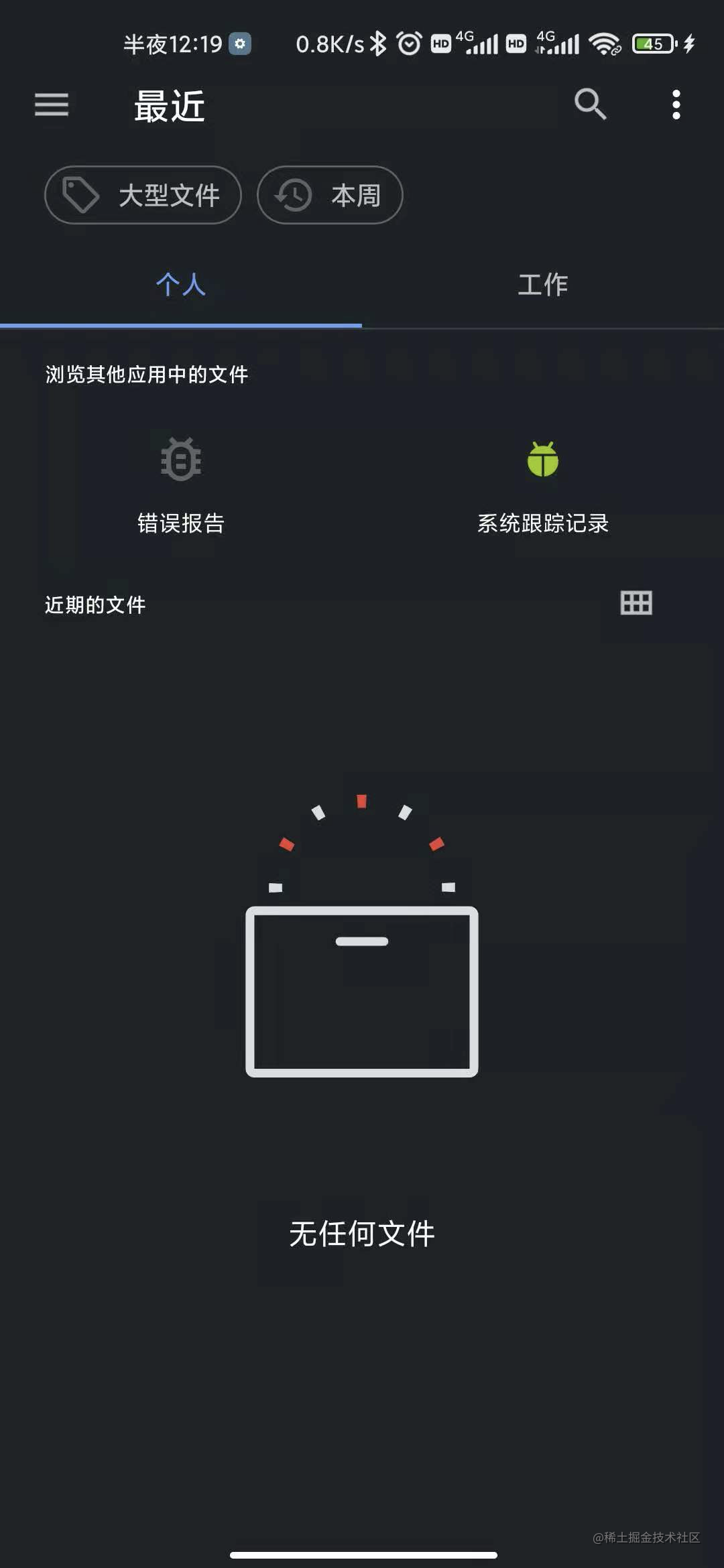Screen dimensions: 724x1568
Task: Switch to the 工作 tab
Action: click(x=543, y=285)
